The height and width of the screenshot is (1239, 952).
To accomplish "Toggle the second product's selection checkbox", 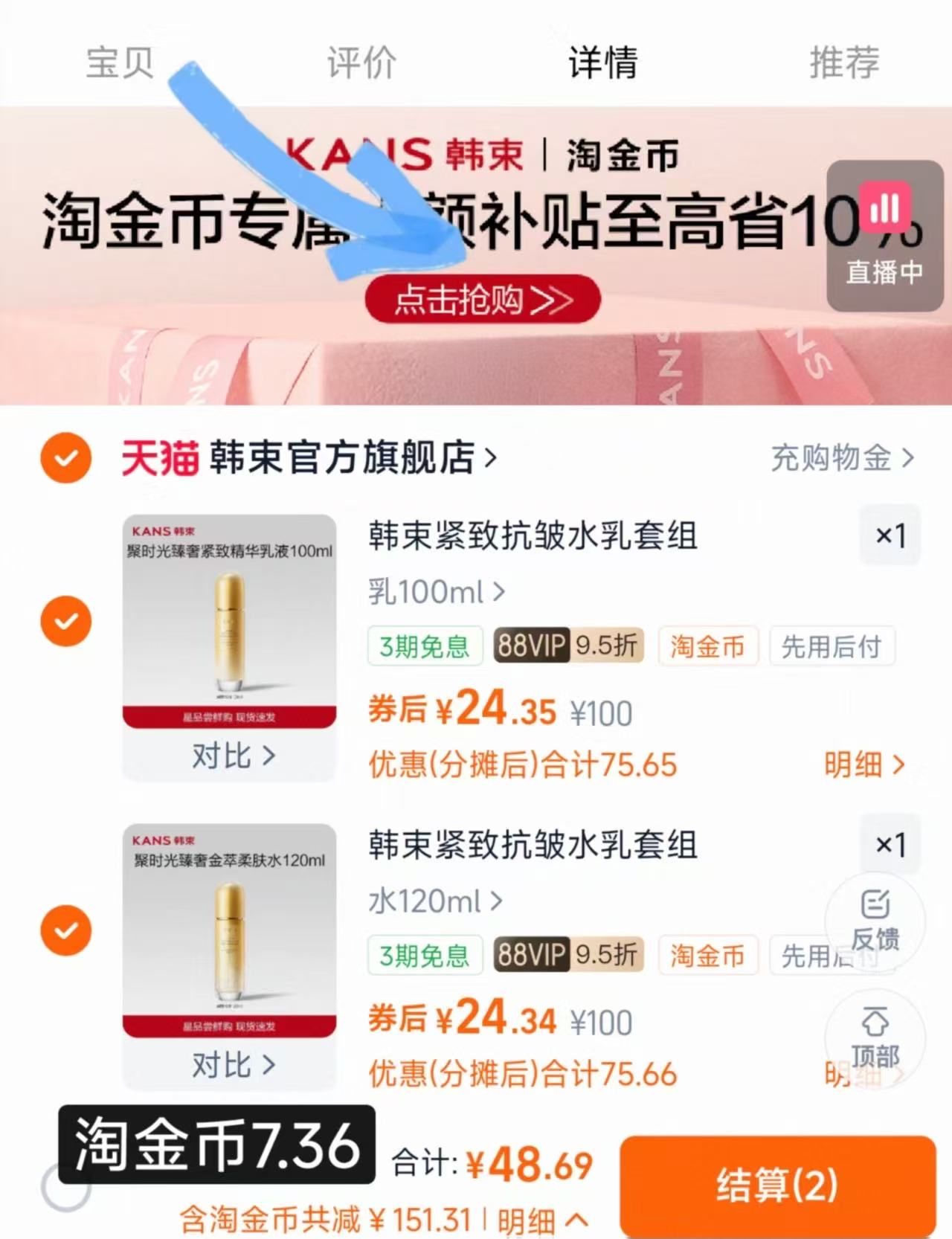I will [x=65, y=930].
